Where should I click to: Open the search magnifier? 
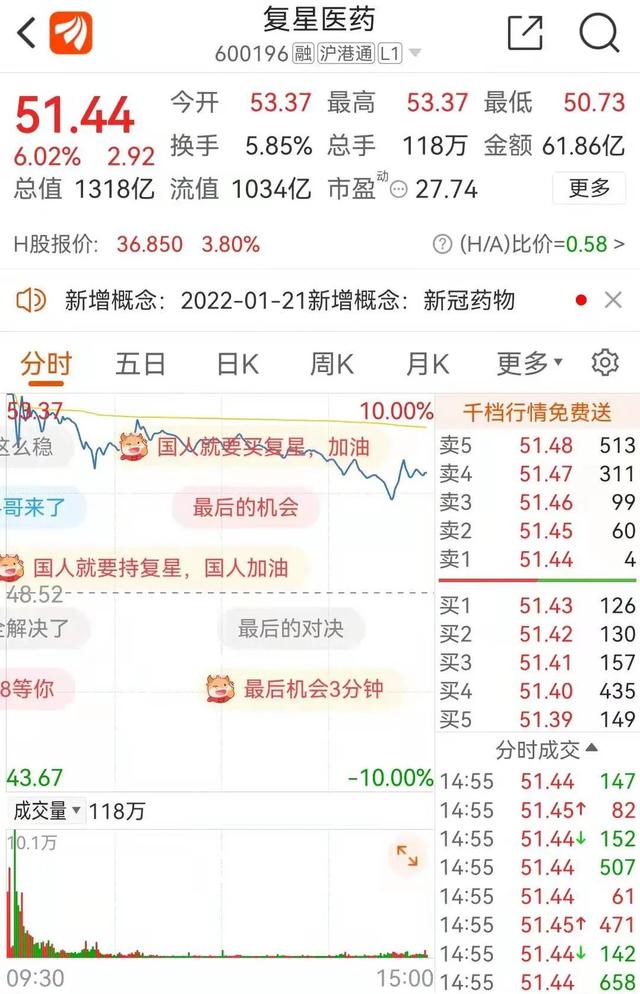coord(599,33)
